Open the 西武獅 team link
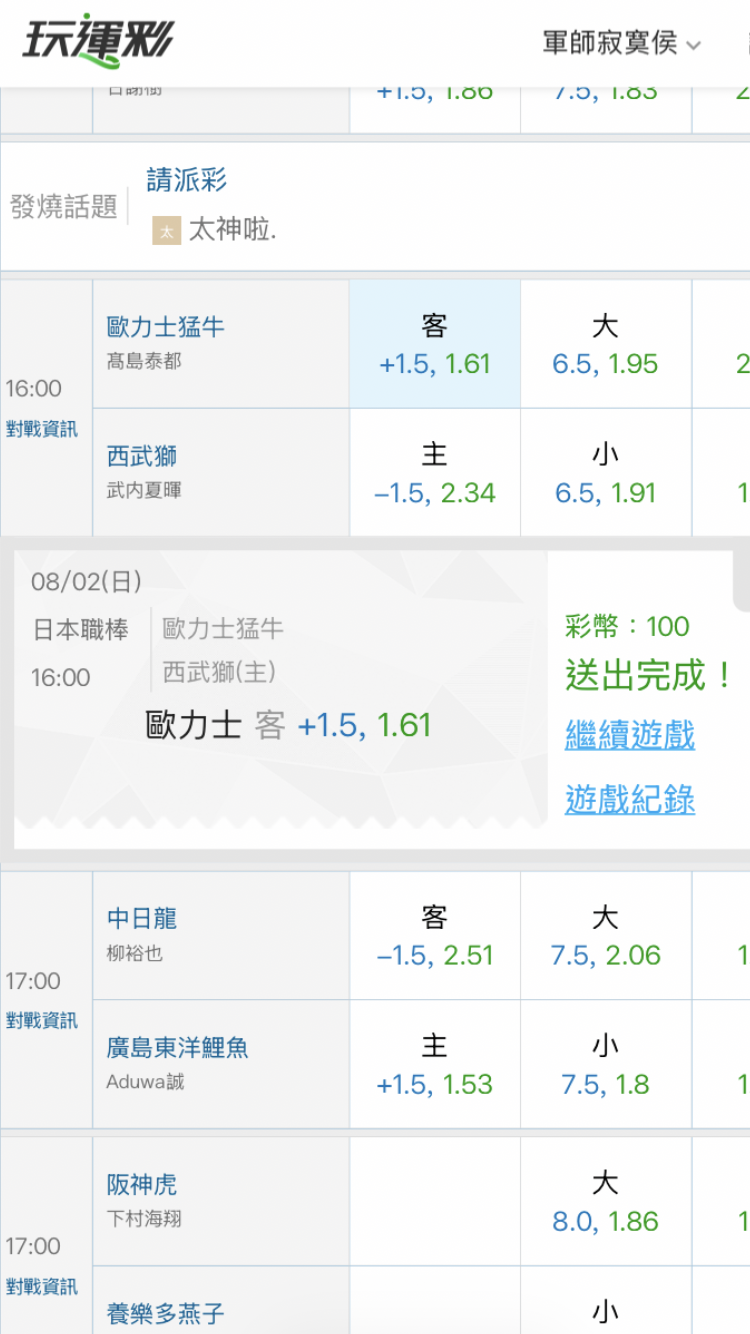Screen dimensions: 750x1334 tap(142, 457)
